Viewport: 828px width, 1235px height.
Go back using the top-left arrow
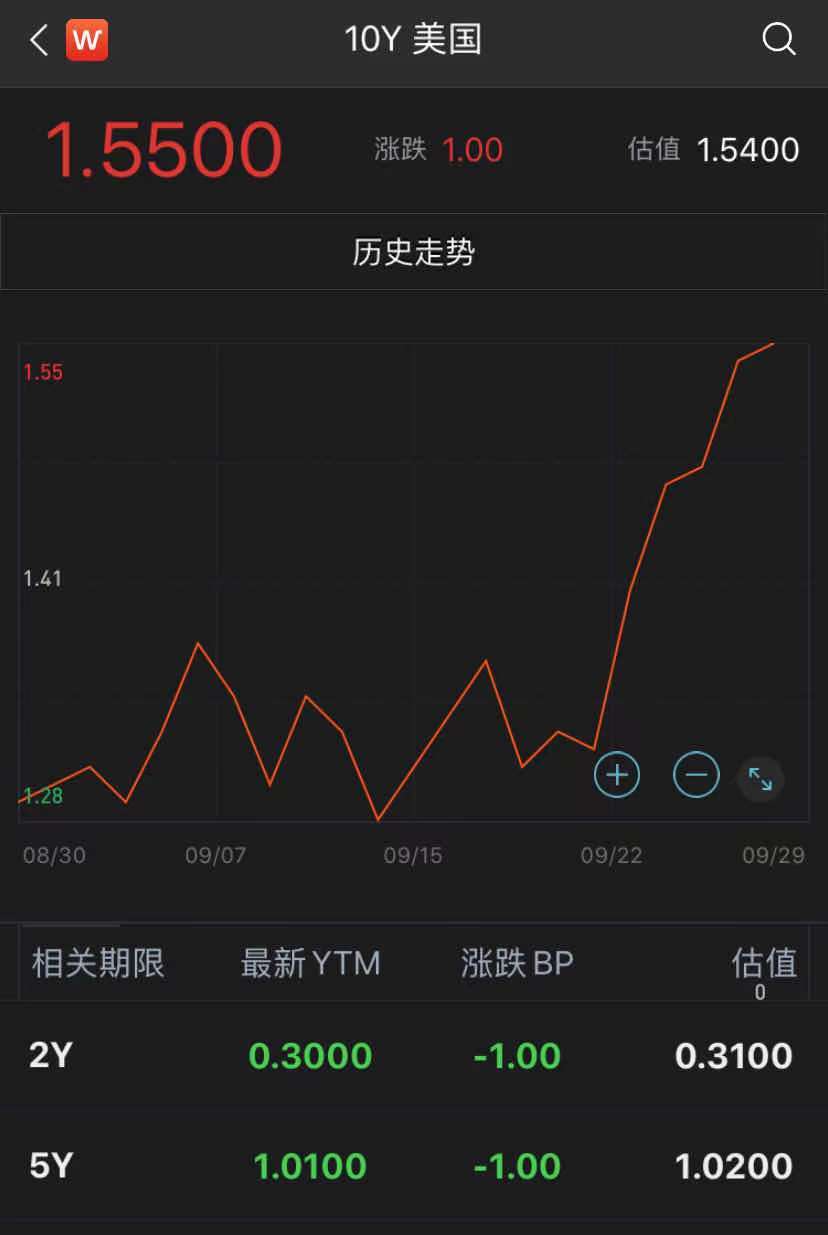39,41
